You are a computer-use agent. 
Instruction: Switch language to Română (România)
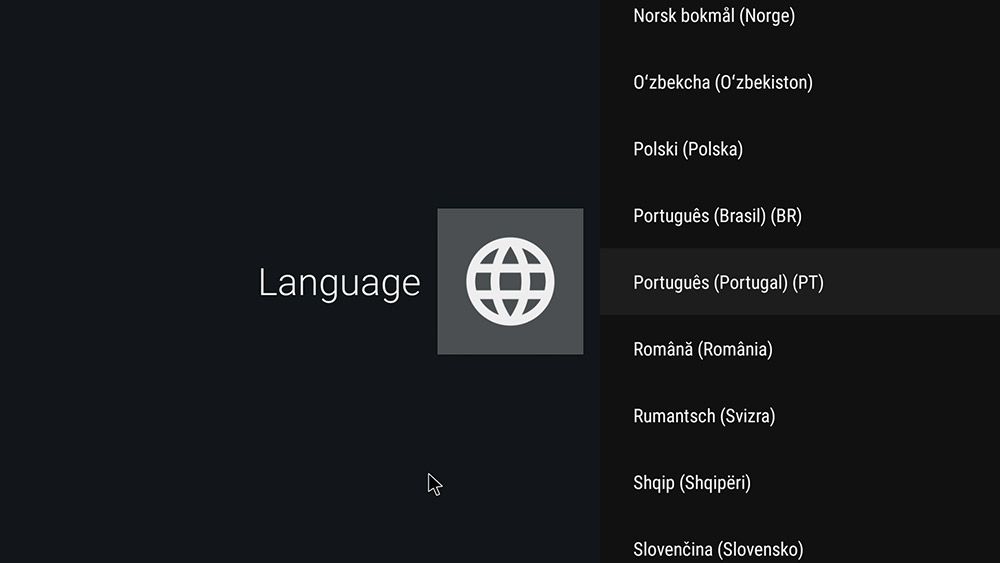pyautogui.click(x=703, y=349)
